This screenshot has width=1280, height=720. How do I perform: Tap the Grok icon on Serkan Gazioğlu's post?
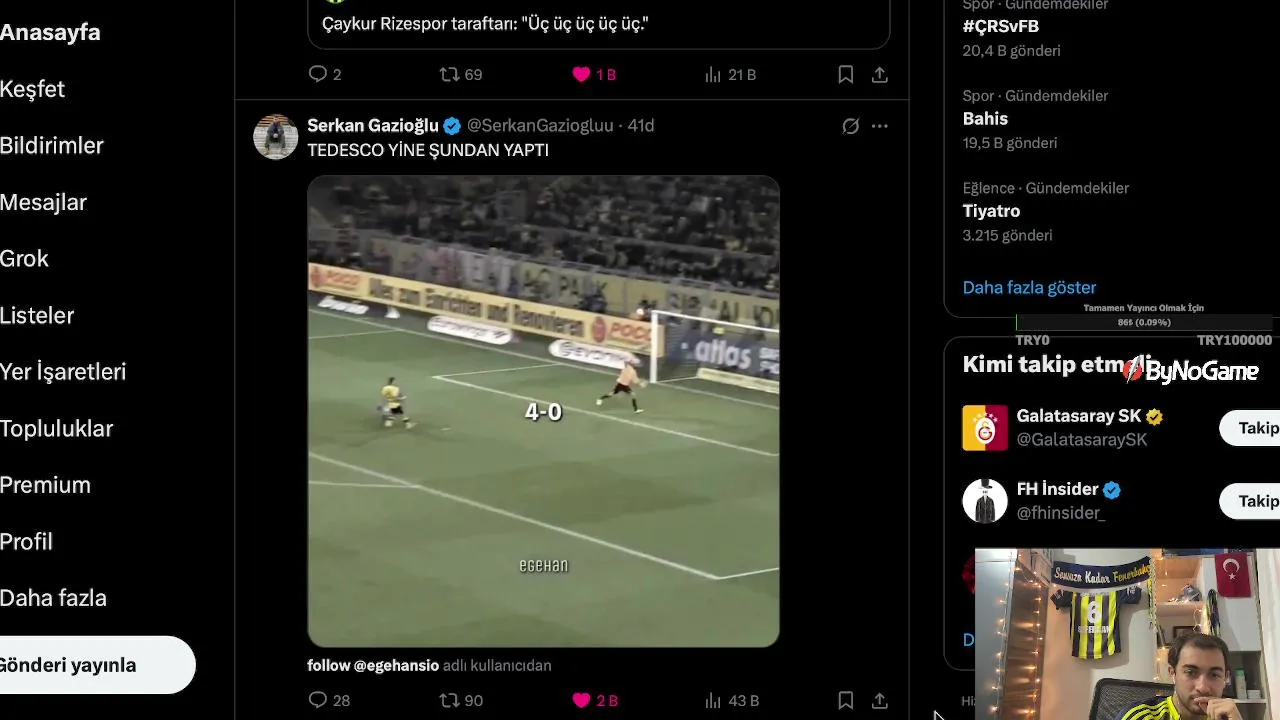pyautogui.click(x=850, y=126)
